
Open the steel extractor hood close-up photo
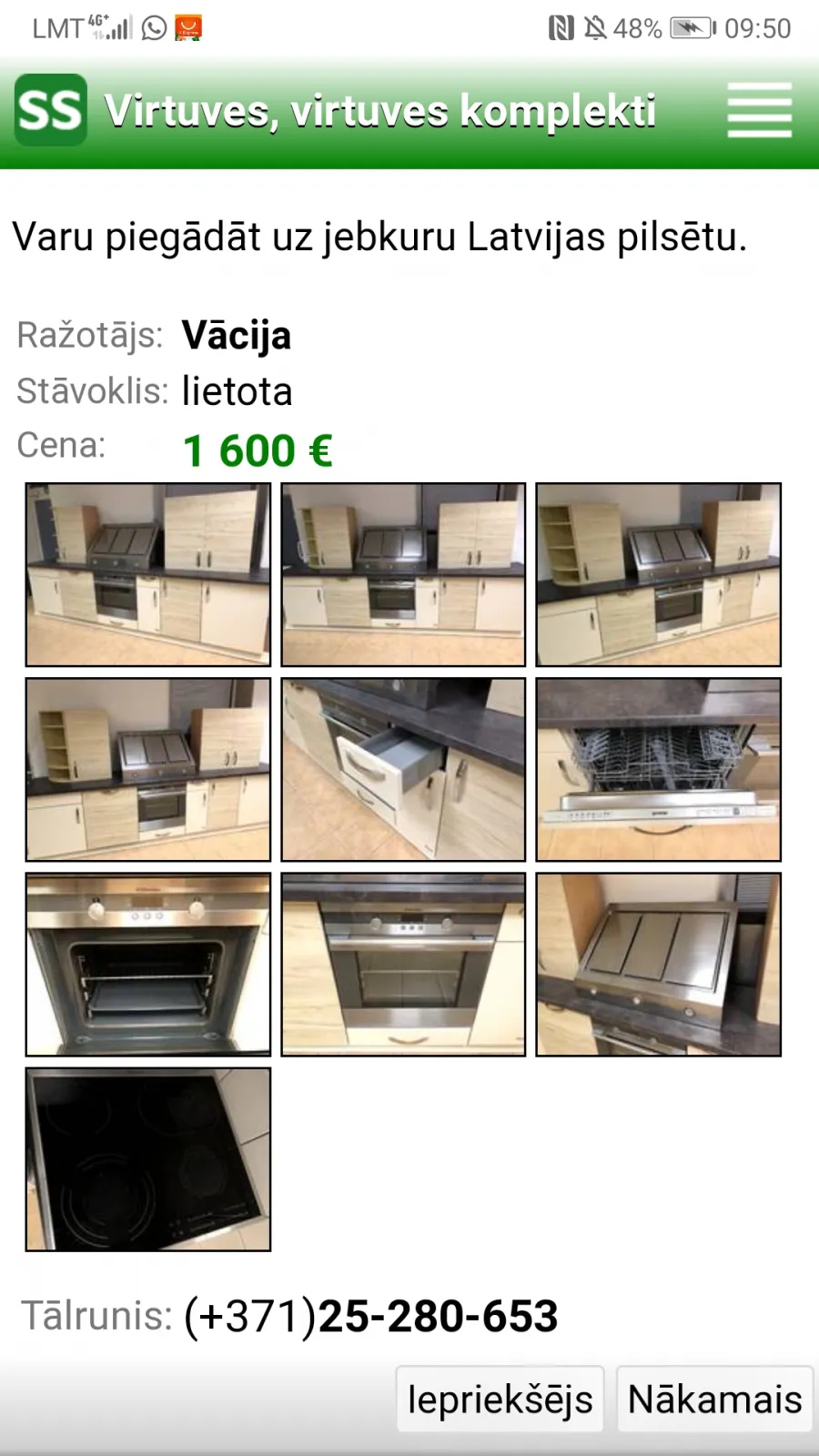pos(658,965)
